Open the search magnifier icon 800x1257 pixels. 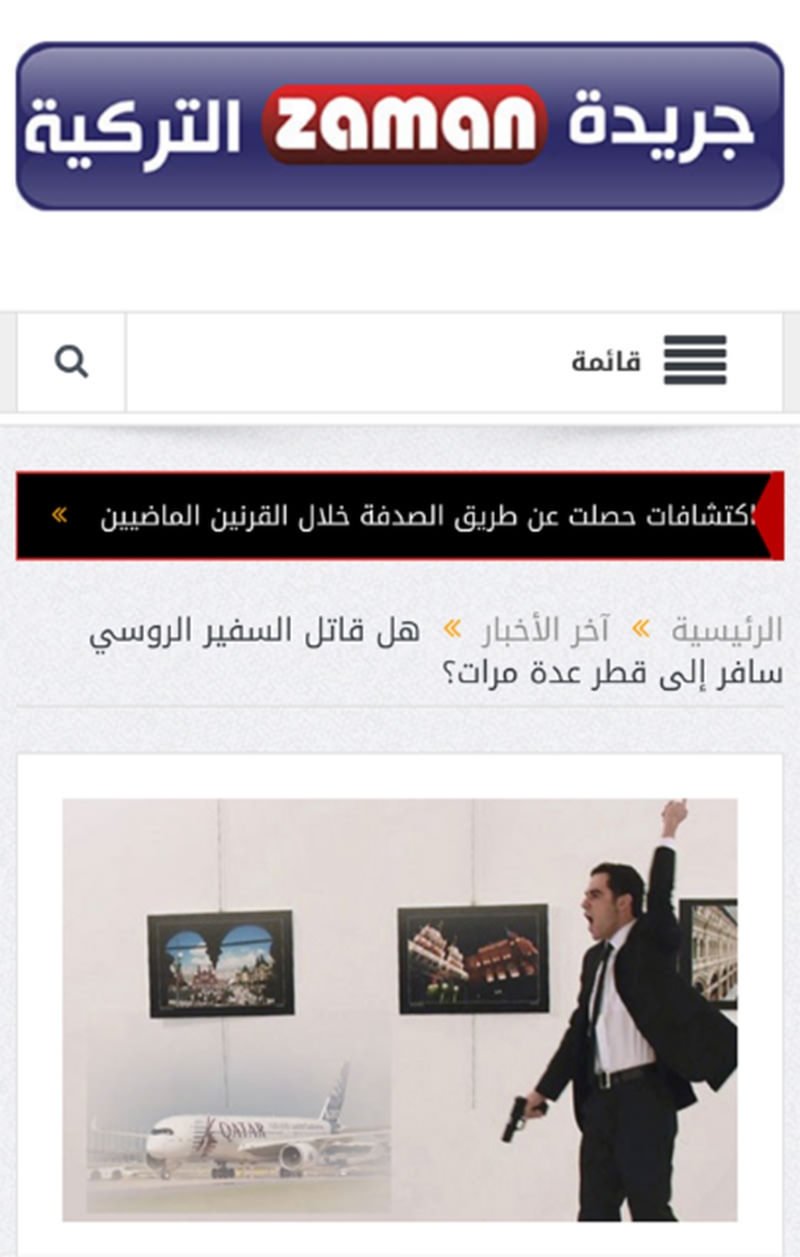[71, 362]
